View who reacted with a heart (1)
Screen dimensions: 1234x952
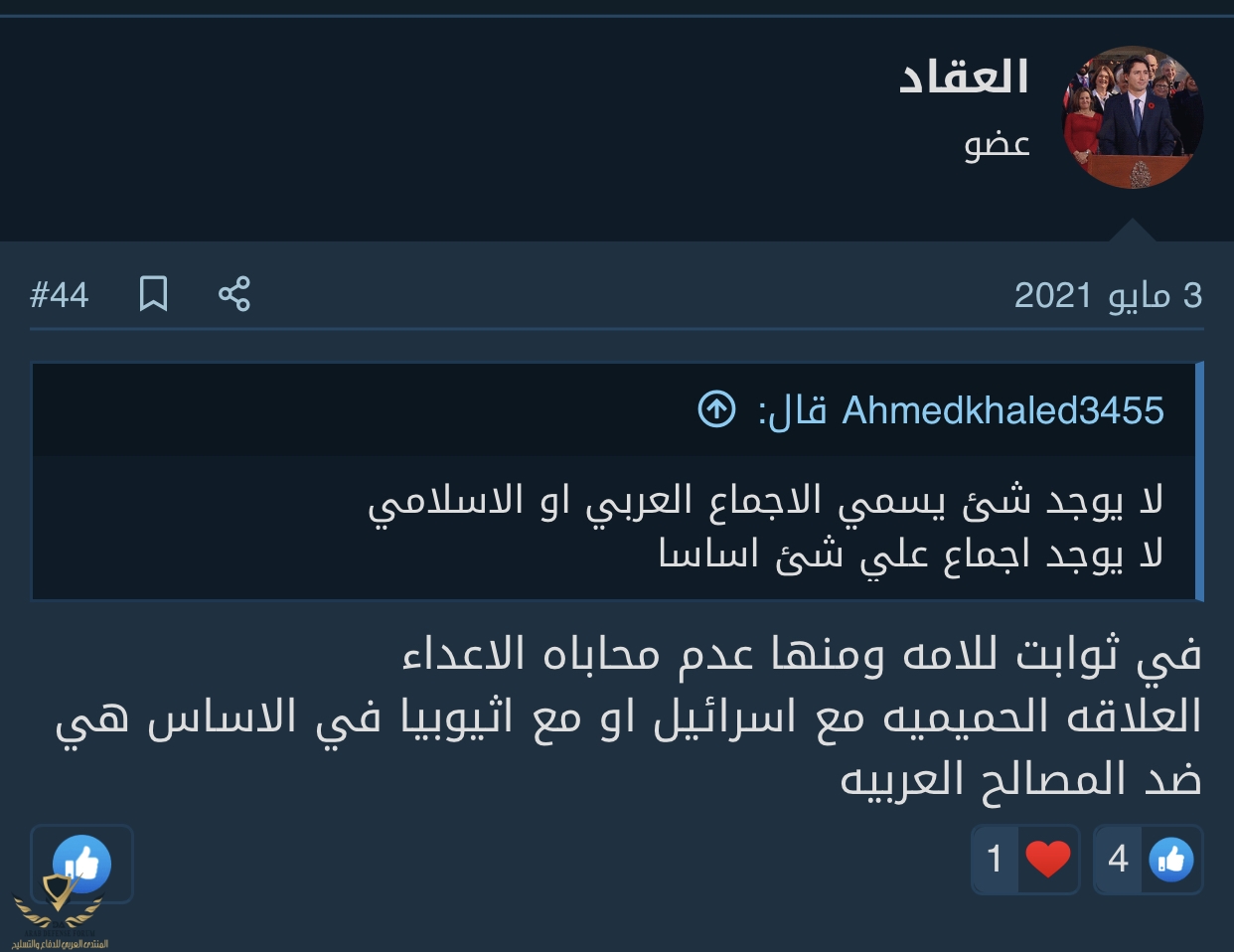[x=1025, y=859]
